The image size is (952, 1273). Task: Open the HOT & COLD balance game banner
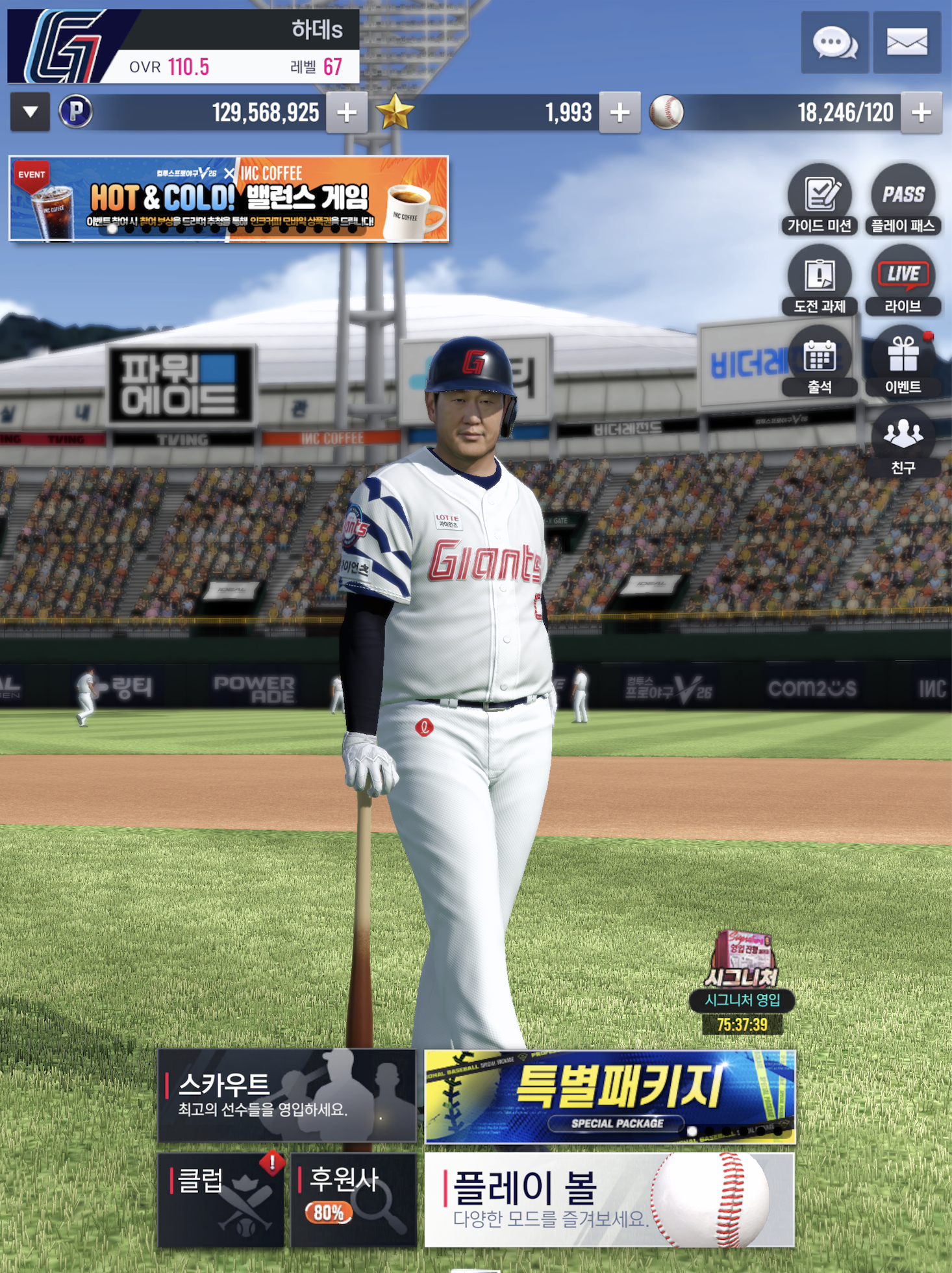[x=229, y=199]
